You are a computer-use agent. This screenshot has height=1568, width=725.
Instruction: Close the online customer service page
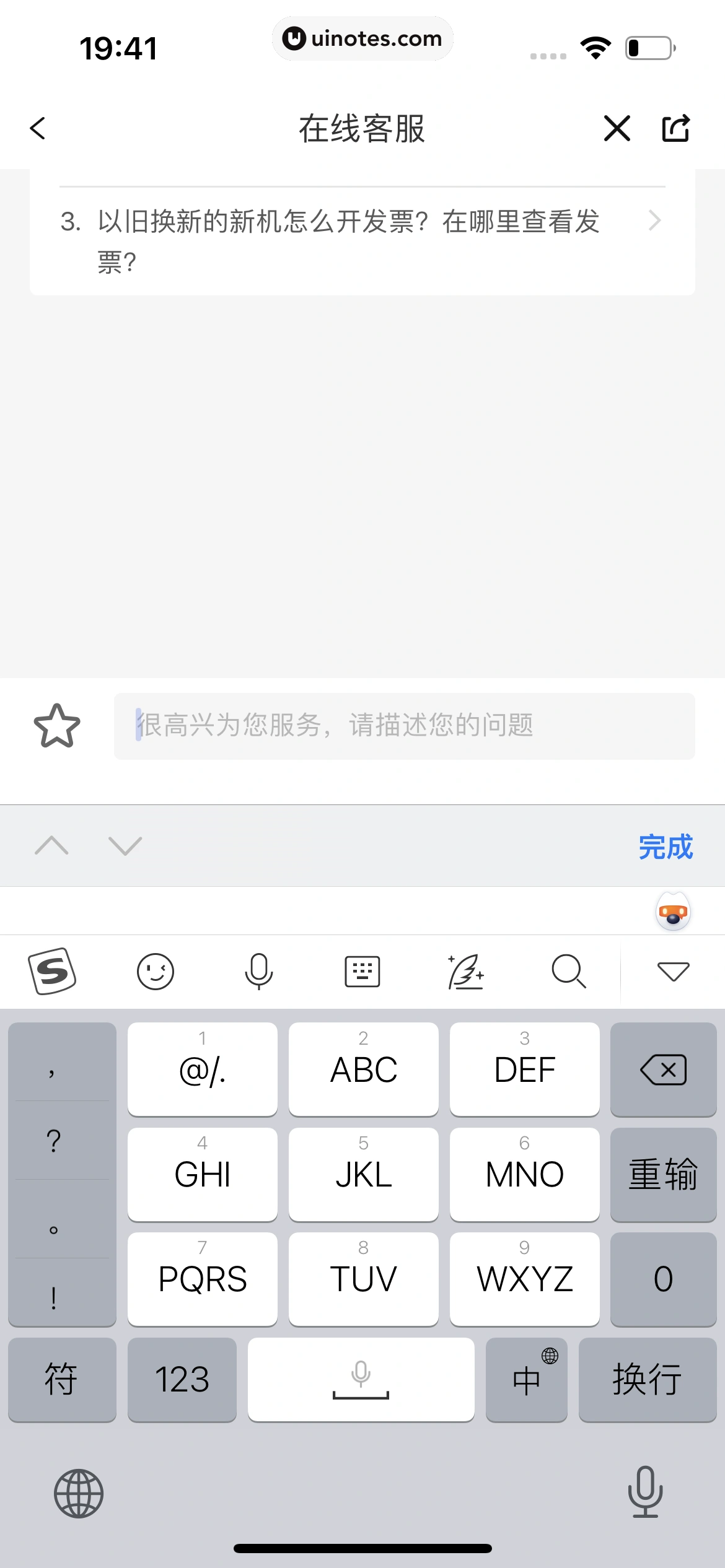[x=617, y=129]
